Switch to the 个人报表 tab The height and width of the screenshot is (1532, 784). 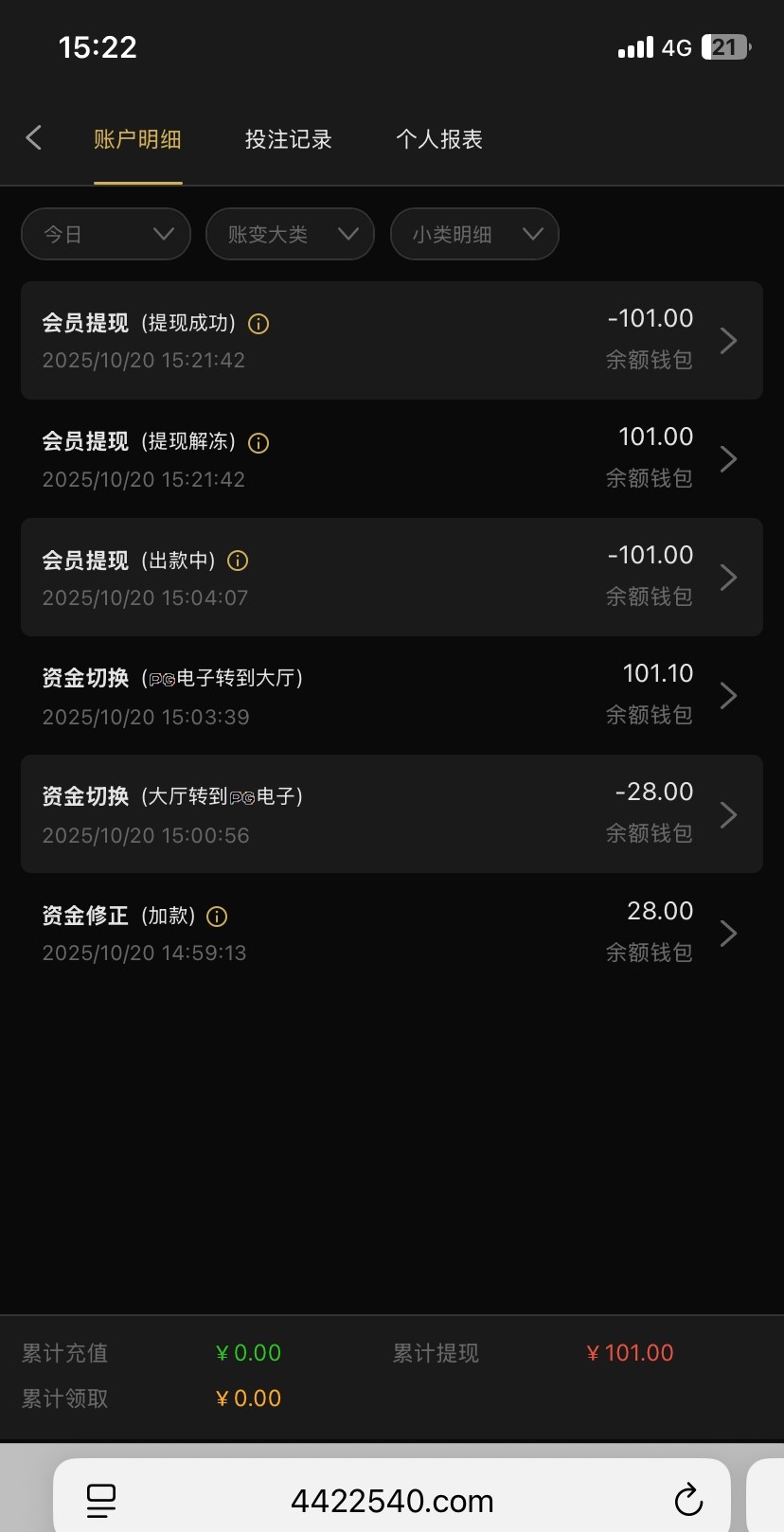(x=439, y=139)
